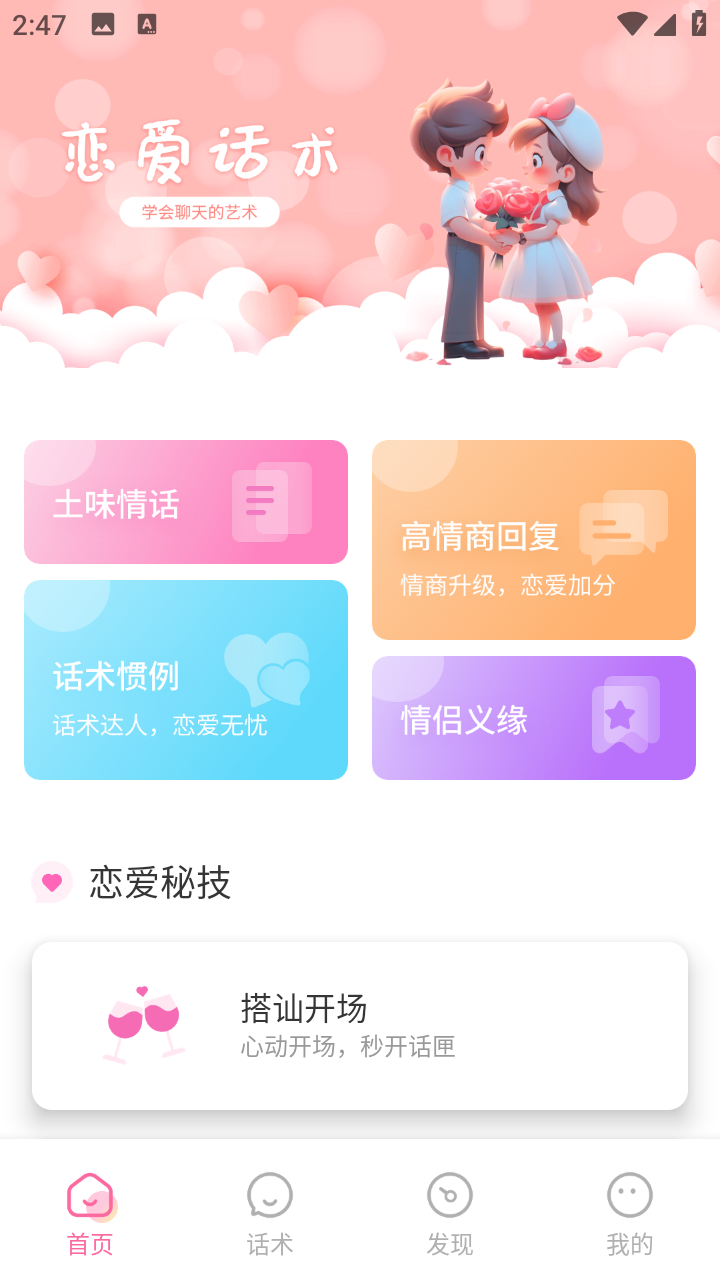Switch to the 首页 tab
The height and width of the screenshot is (1280, 720).
point(90,1214)
